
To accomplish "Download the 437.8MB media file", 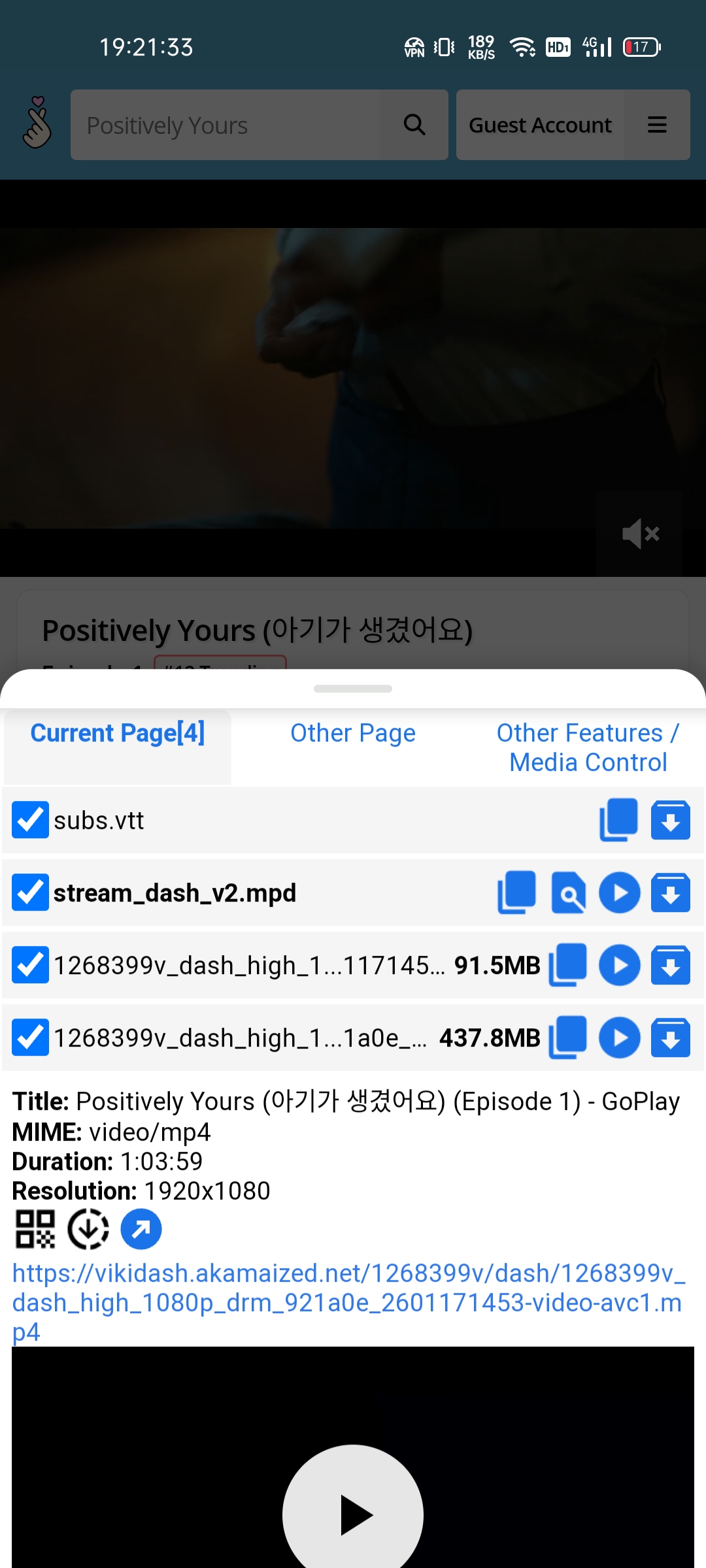I will (670, 1037).
